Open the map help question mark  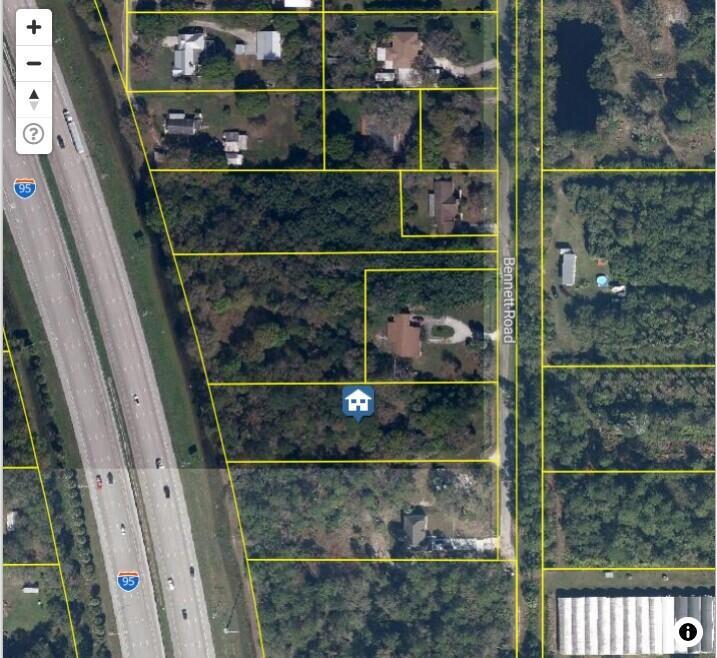click(x=34, y=133)
